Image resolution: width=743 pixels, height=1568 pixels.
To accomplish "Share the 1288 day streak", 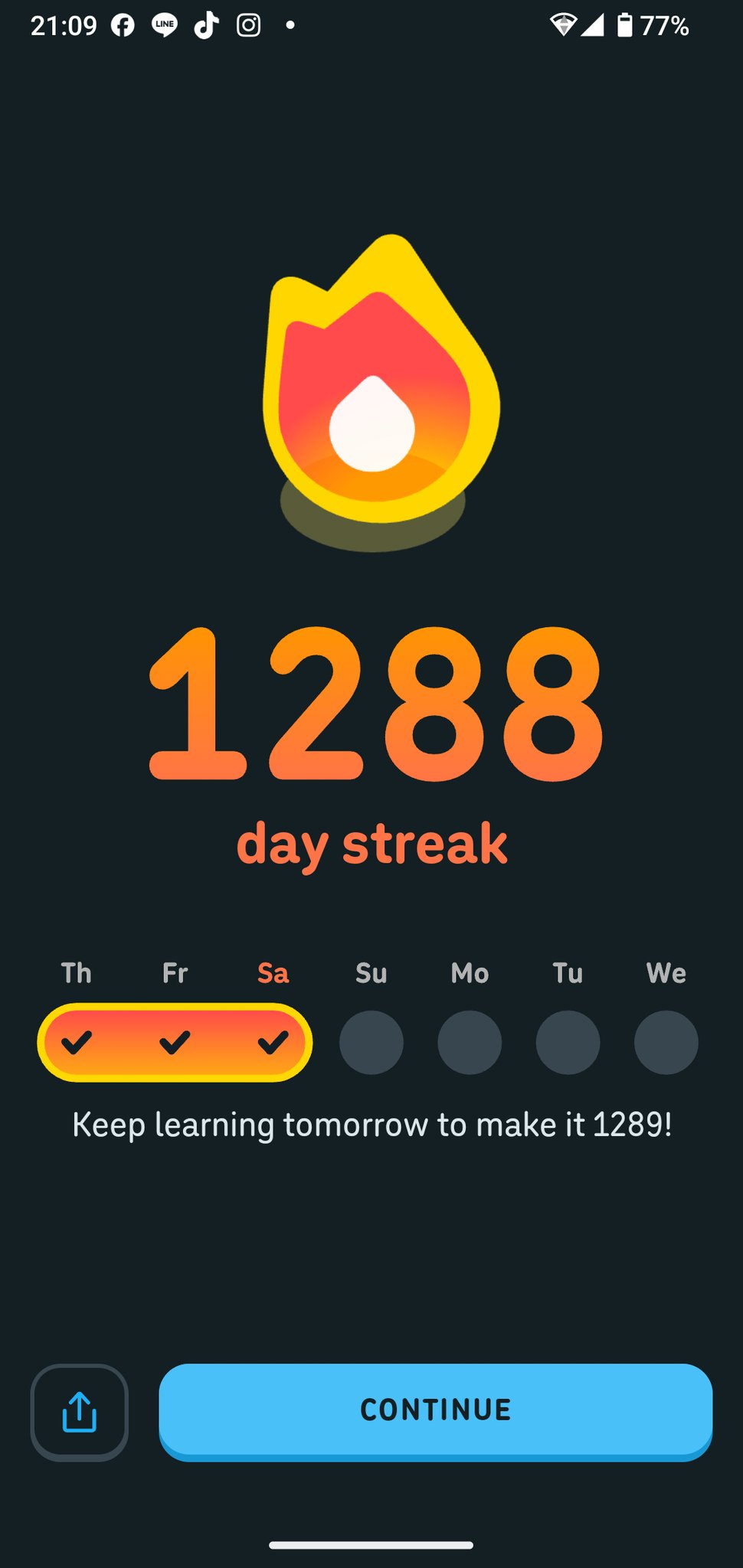I will point(79,1412).
